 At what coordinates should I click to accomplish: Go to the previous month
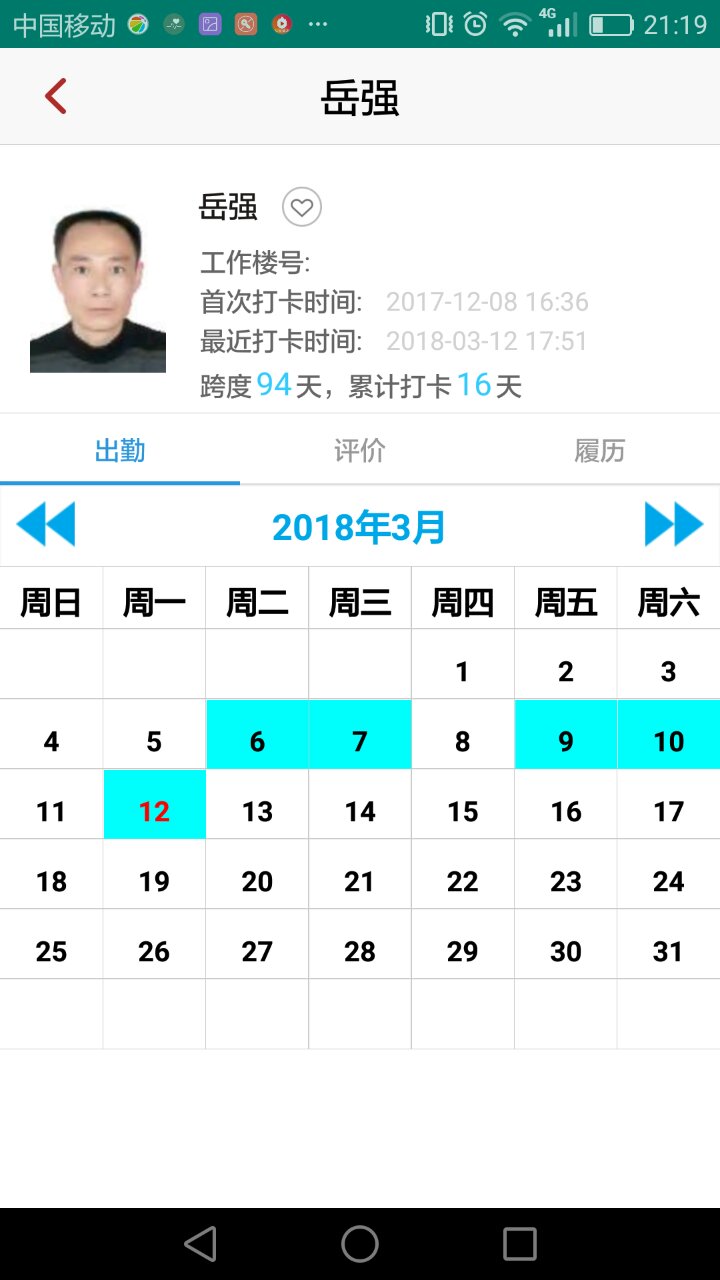coord(46,525)
